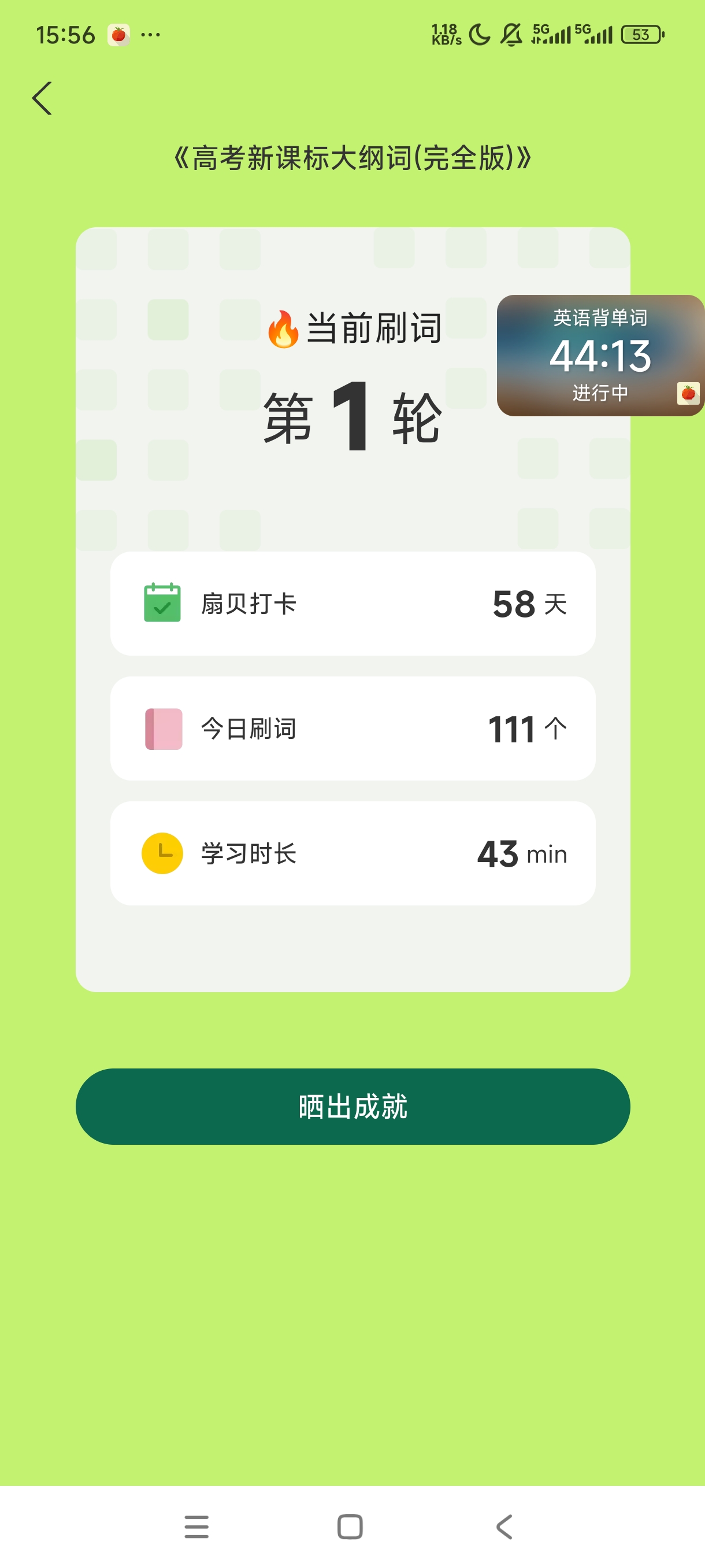Image resolution: width=705 pixels, height=1568 pixels.
Task: Go back using the top-left arrow
Action: [42, 99]
